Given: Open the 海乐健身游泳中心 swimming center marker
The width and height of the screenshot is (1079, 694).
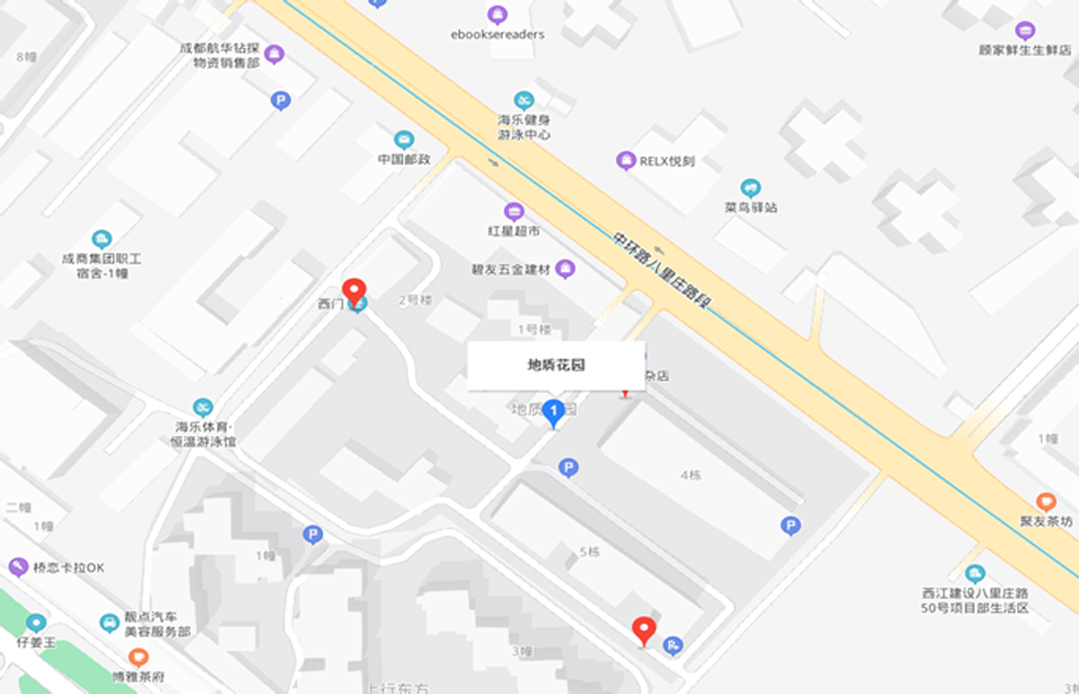Looking at the screenshot, I should point(524,101).
